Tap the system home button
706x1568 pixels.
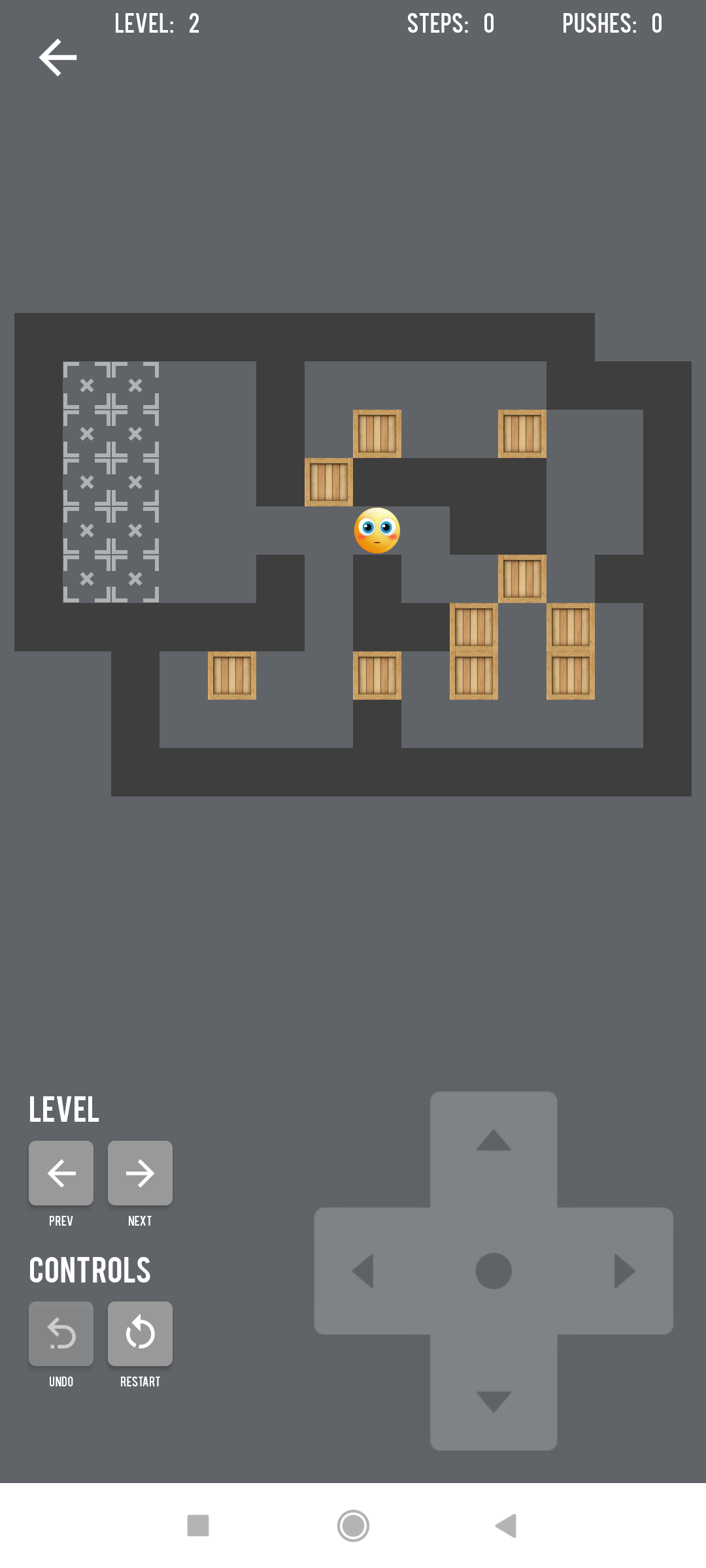353,1526
